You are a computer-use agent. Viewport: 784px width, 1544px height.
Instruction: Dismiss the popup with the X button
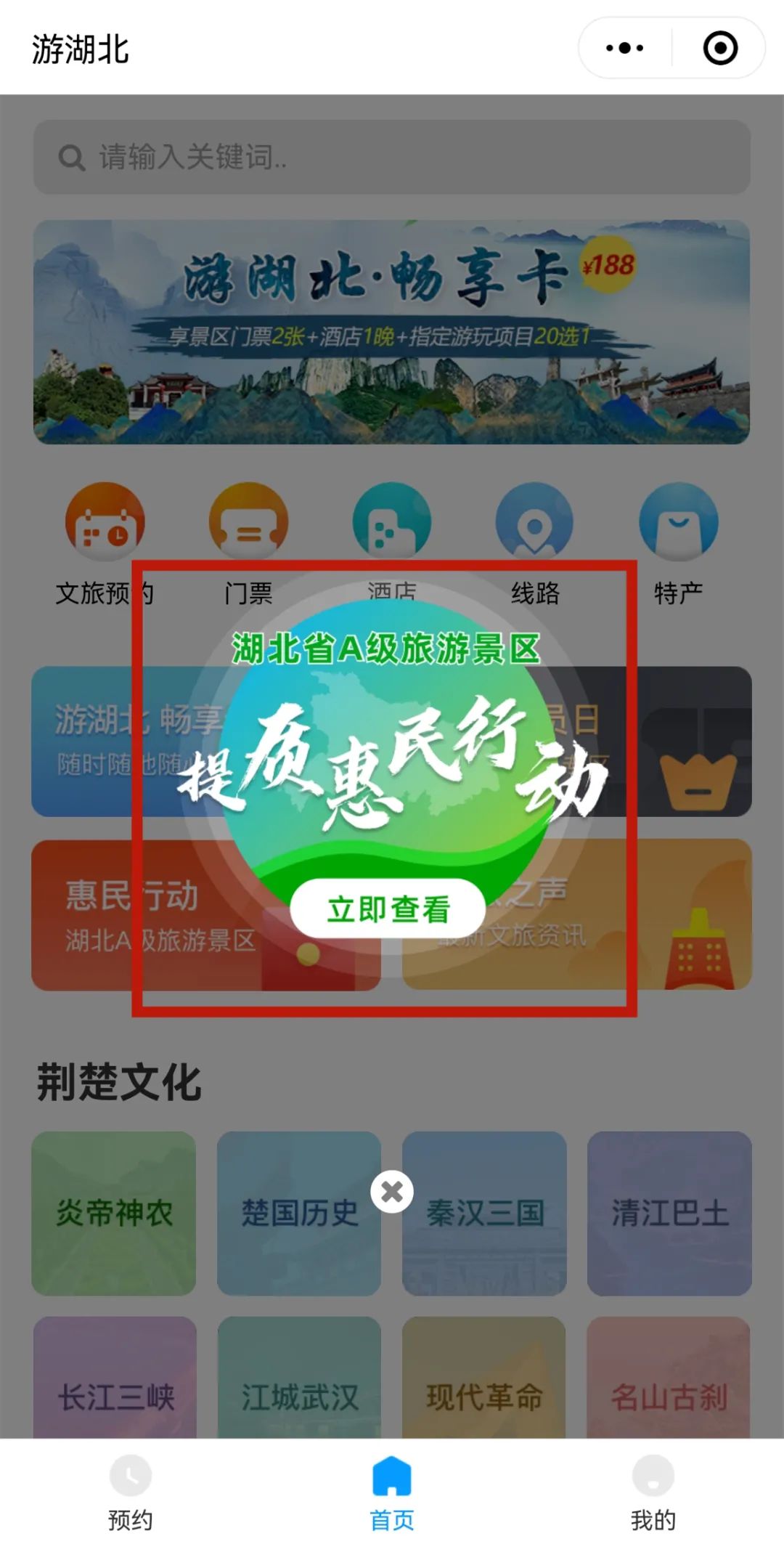(x=392, y=1192)
